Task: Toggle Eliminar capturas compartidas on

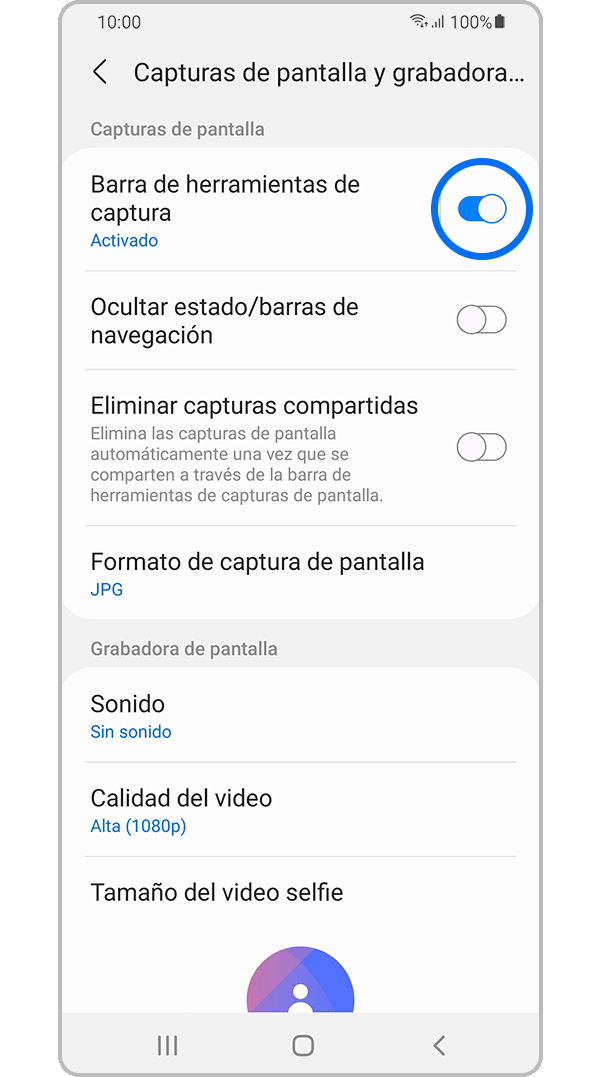Action: (x=481, y=447)
